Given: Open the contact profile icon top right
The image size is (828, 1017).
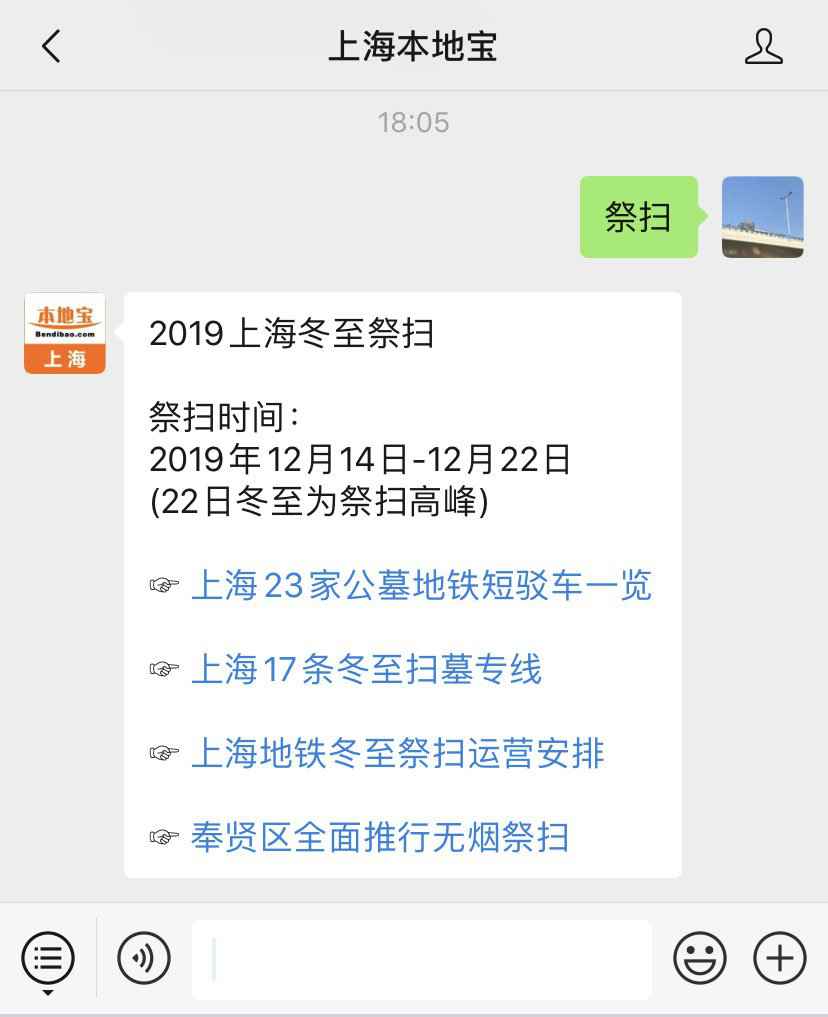Looking at the screenshot, I should tap(763, 45).
